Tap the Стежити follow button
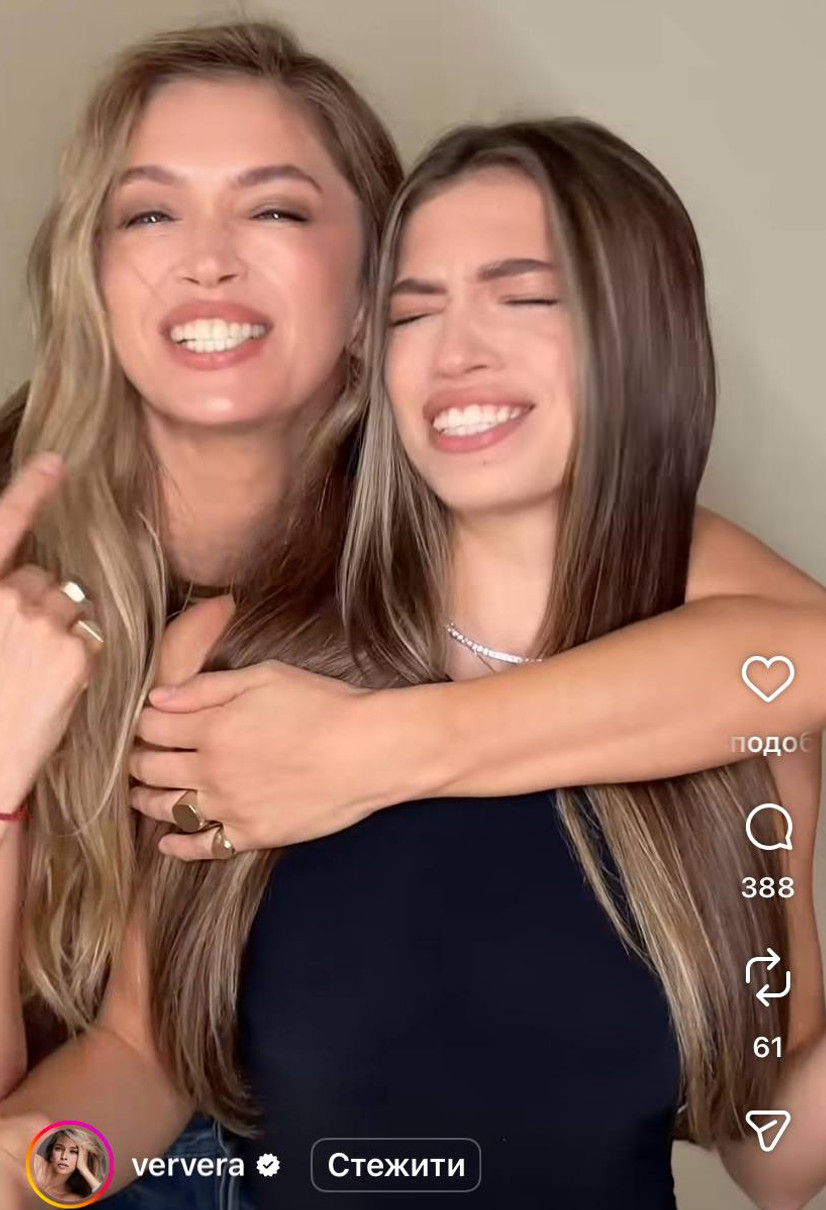 [x=396, y=1165]
